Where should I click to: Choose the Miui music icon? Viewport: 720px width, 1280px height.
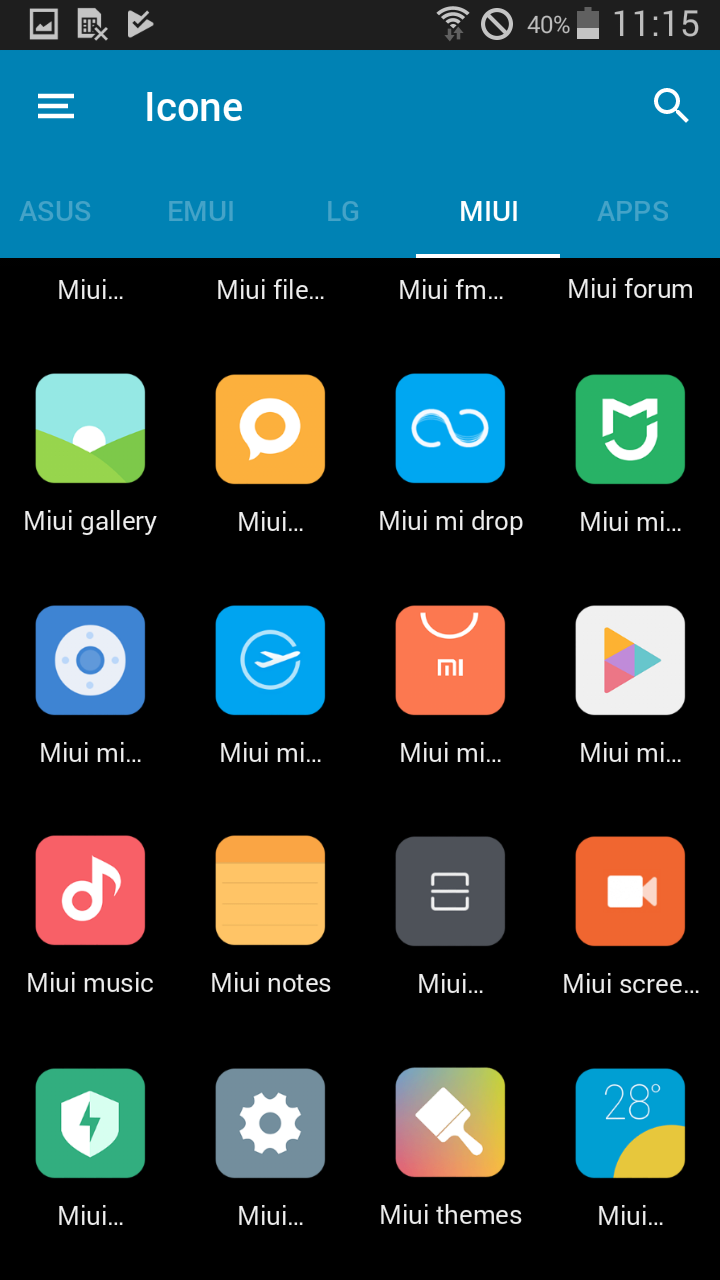[x=90, y=891]
